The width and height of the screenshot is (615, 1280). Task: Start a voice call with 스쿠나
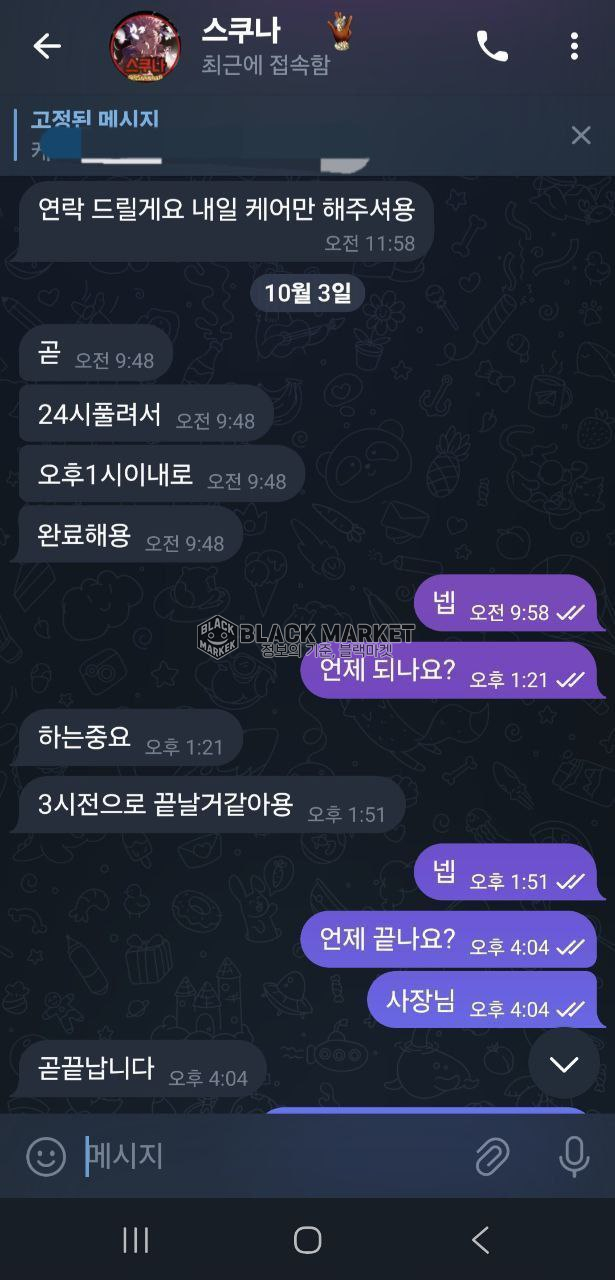coord(492,46)
